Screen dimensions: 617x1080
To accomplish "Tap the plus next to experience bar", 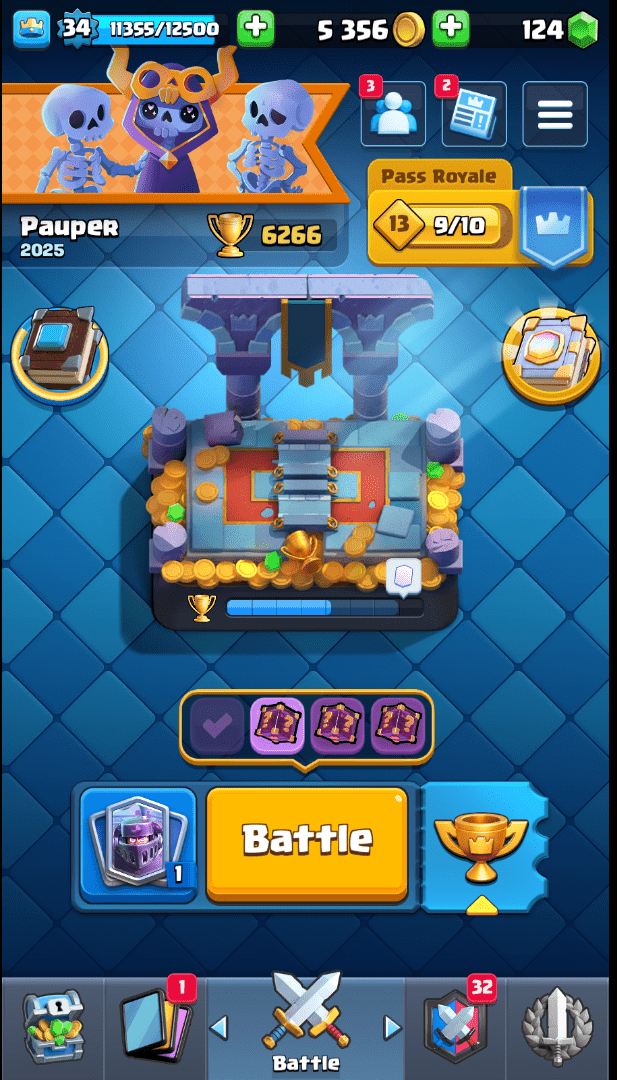I will click(x=256, y=28).
